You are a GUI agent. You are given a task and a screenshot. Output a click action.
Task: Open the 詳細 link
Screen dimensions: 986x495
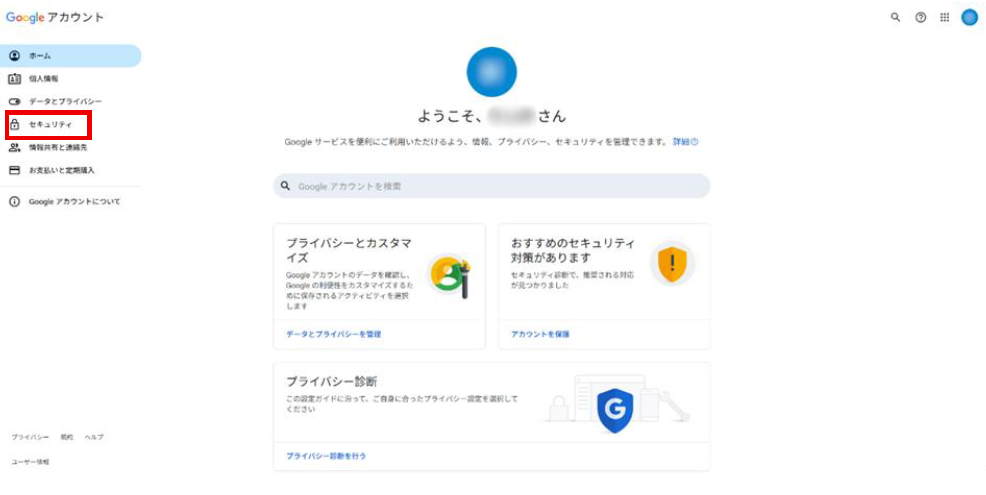(x=684, y=142)
